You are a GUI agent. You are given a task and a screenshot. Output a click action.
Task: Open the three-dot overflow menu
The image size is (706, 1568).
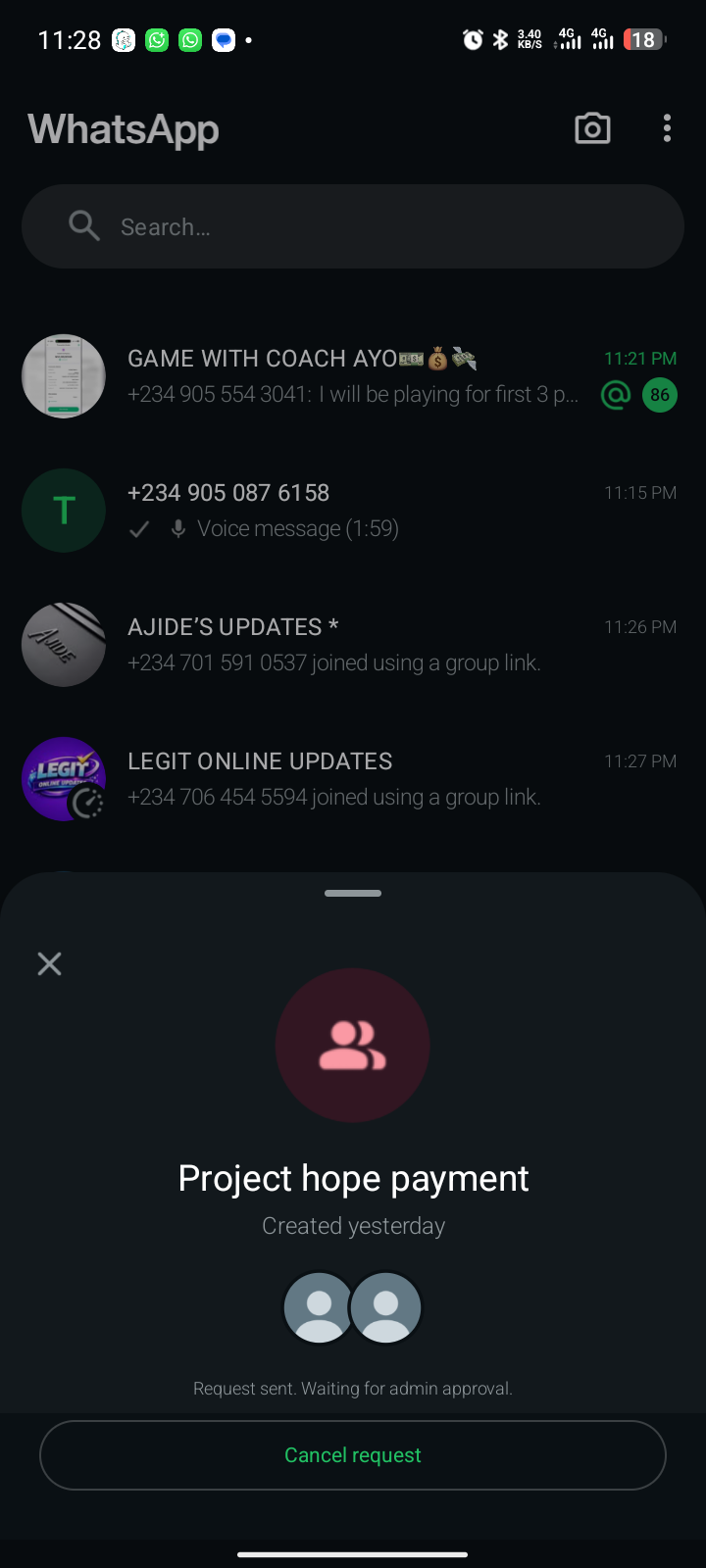[x=667, y=128]
